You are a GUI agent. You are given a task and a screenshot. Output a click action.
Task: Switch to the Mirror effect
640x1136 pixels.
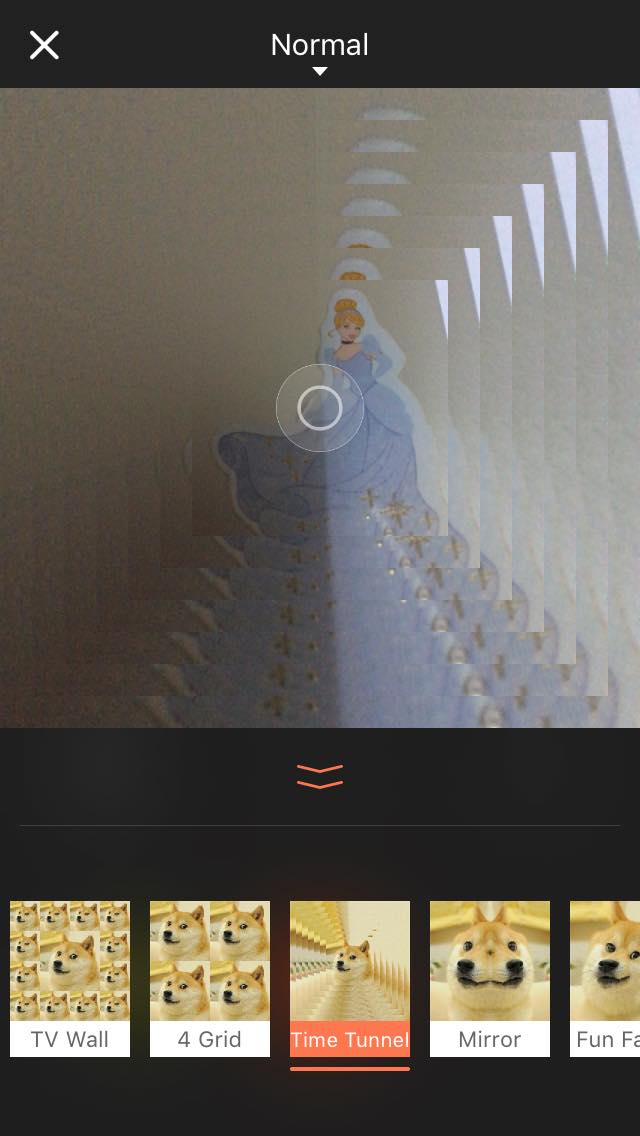(490, 978)
